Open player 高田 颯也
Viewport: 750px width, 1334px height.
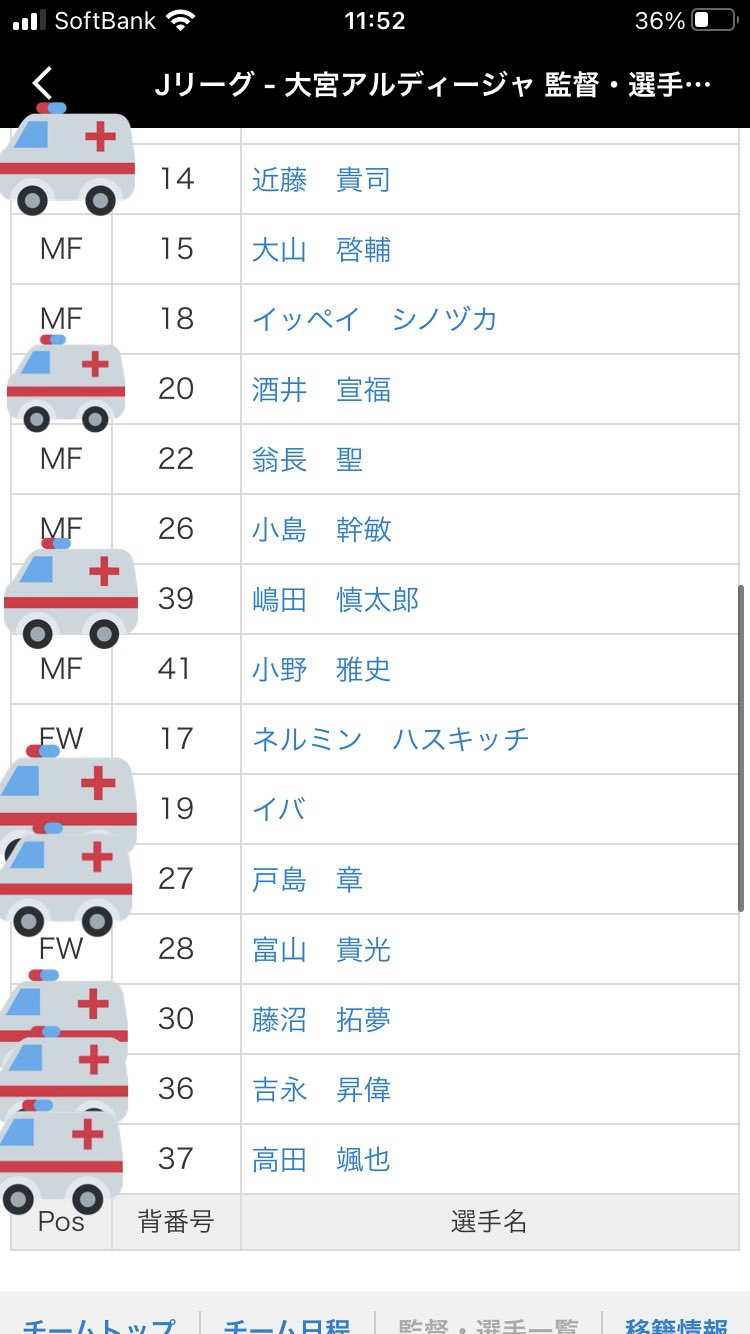click(321, 1160)
